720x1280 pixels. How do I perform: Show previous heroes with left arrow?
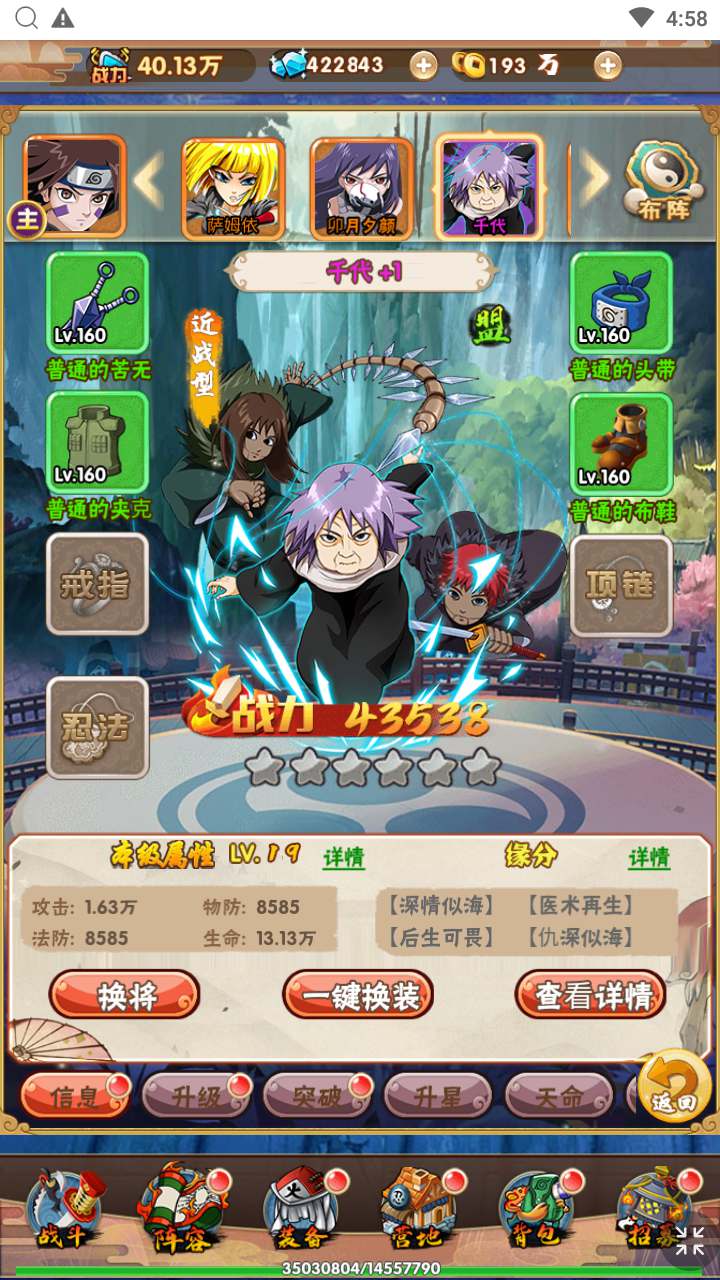pyautogui.click(x=148, y=182)
